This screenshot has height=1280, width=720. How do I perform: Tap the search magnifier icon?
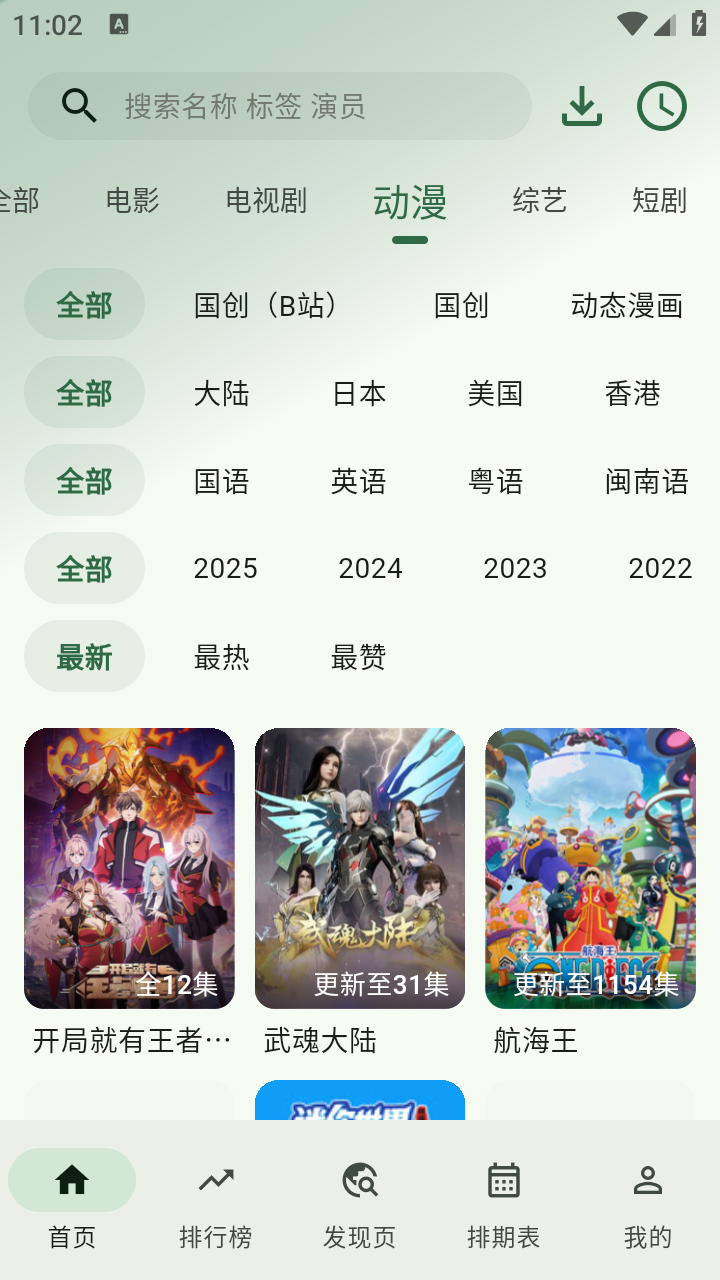78,104
